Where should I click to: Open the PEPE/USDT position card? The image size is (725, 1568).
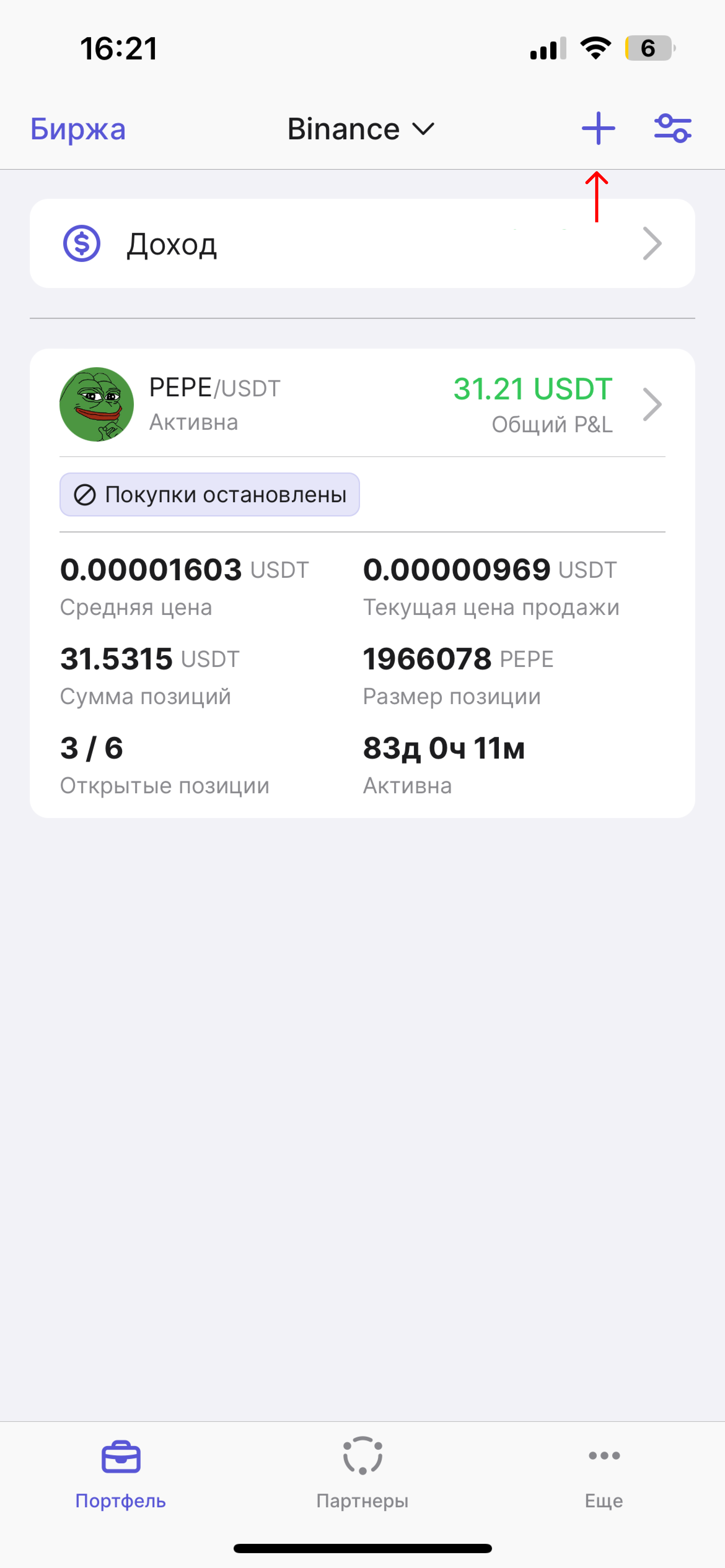(362, 404)
